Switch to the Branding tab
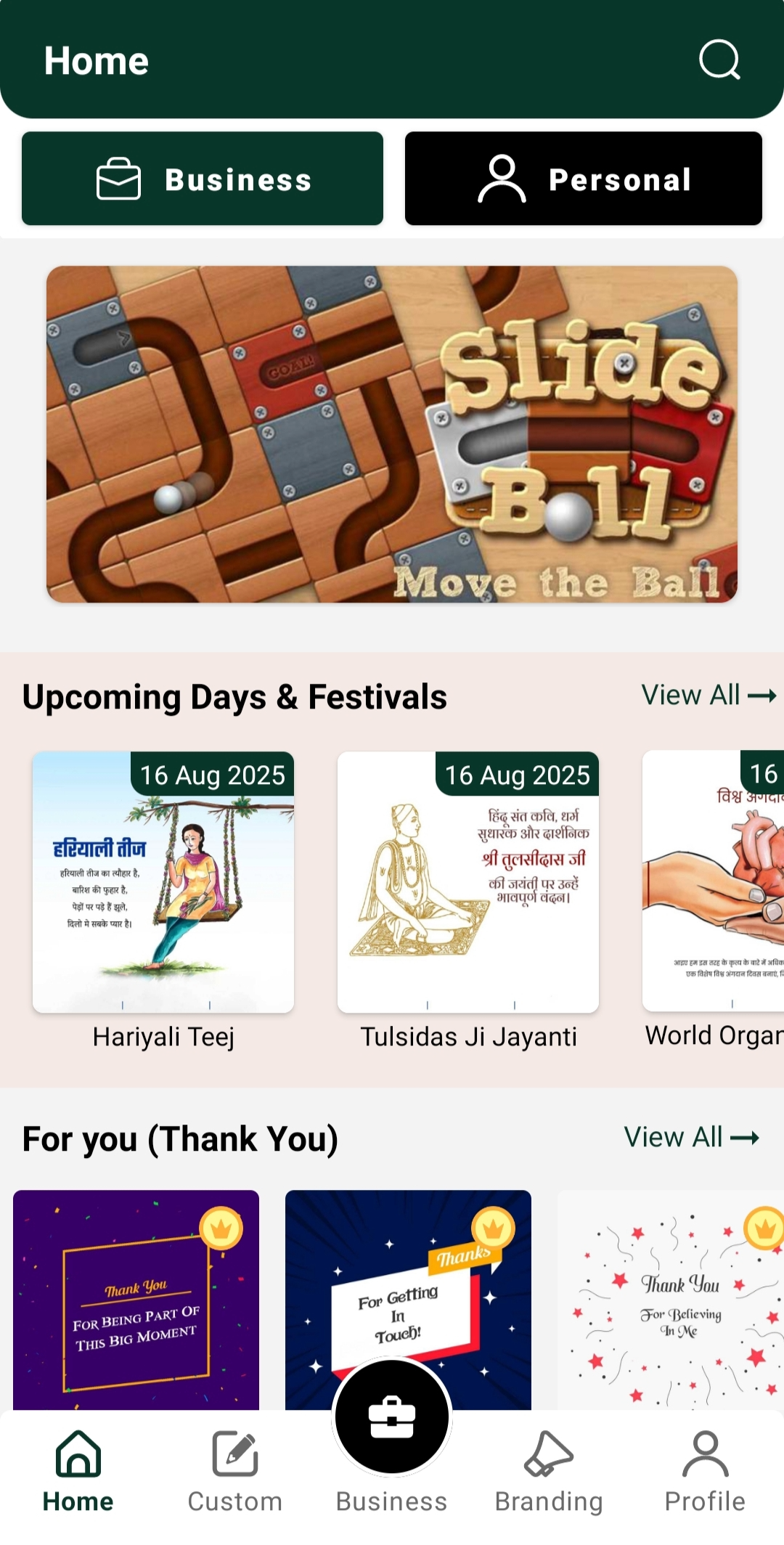This screenshot has height=1545, width=784. point(549,1472)
